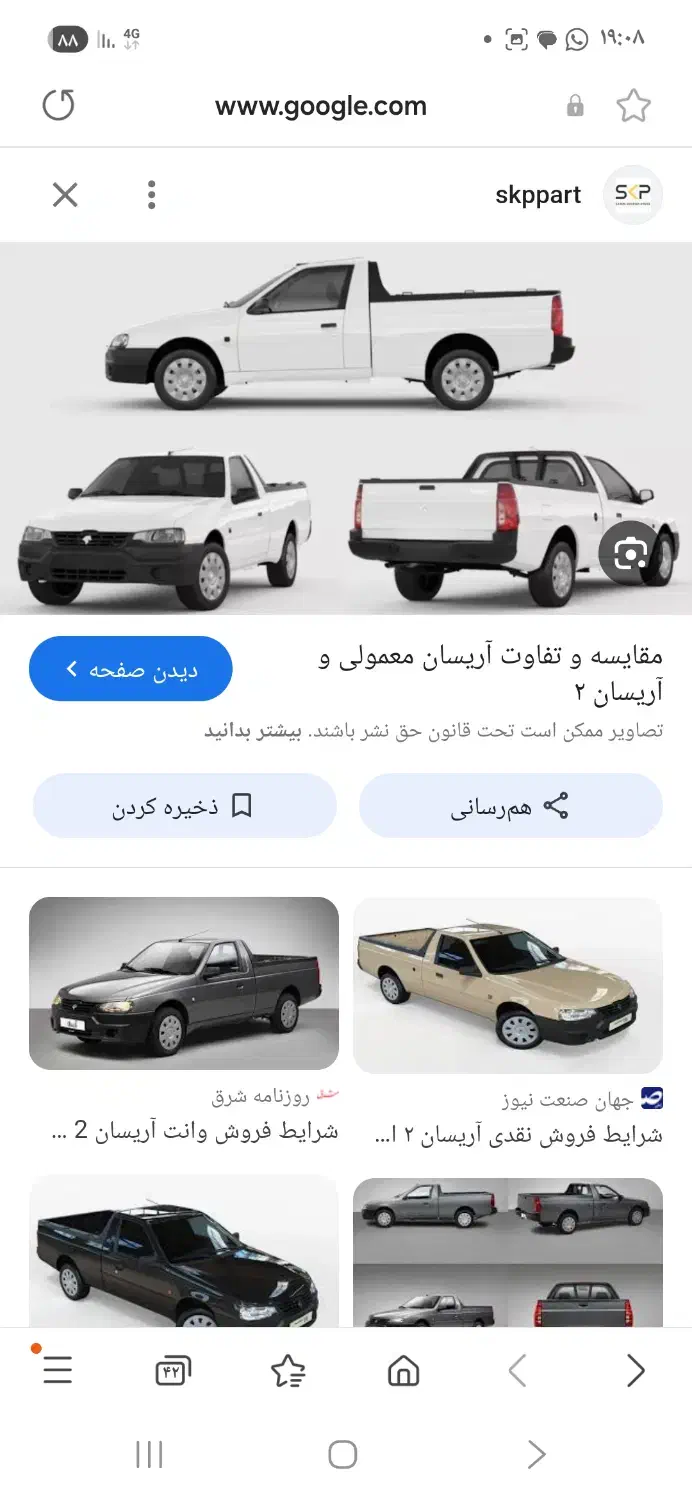Save the image with ذخیره کردن
The width and height of the screenshot is (692, 1500).
point(184,806)
